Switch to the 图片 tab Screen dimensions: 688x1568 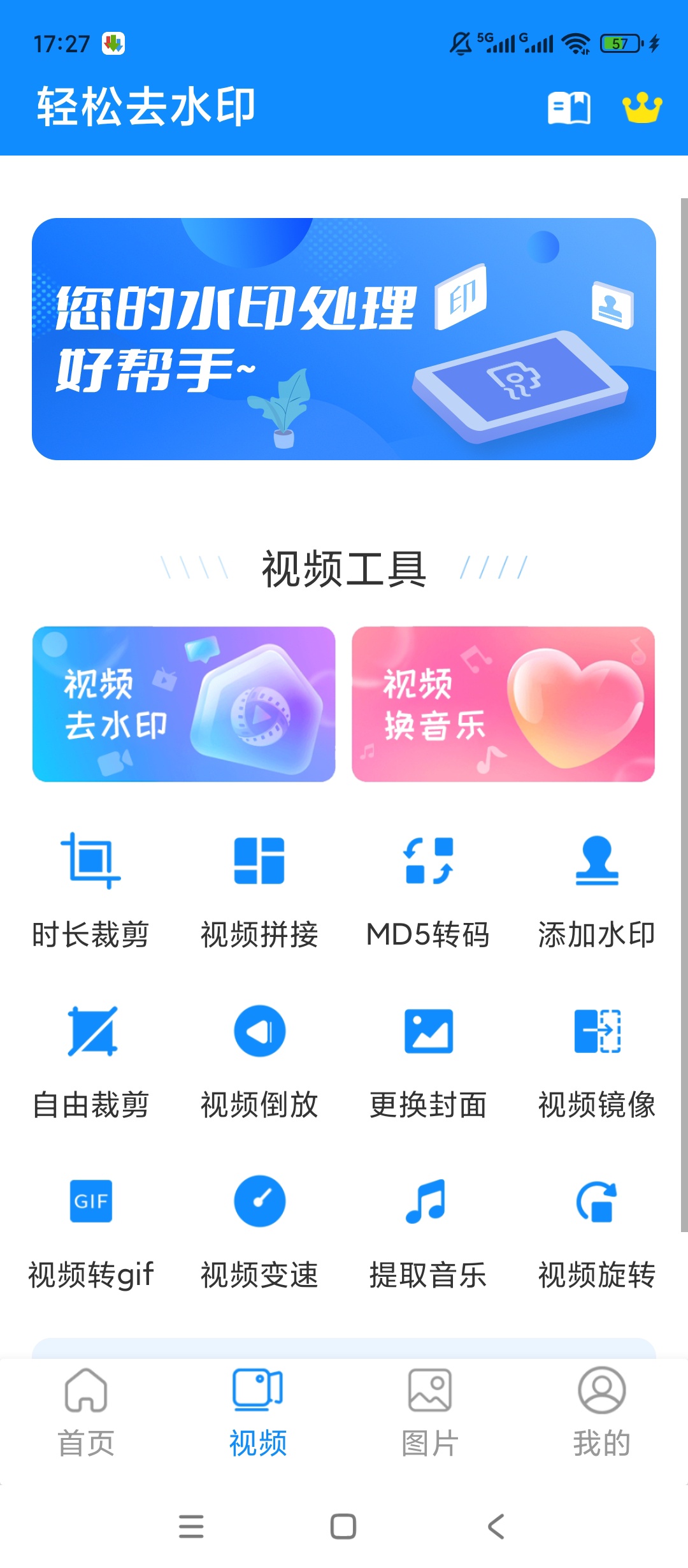click(430, 1412)
